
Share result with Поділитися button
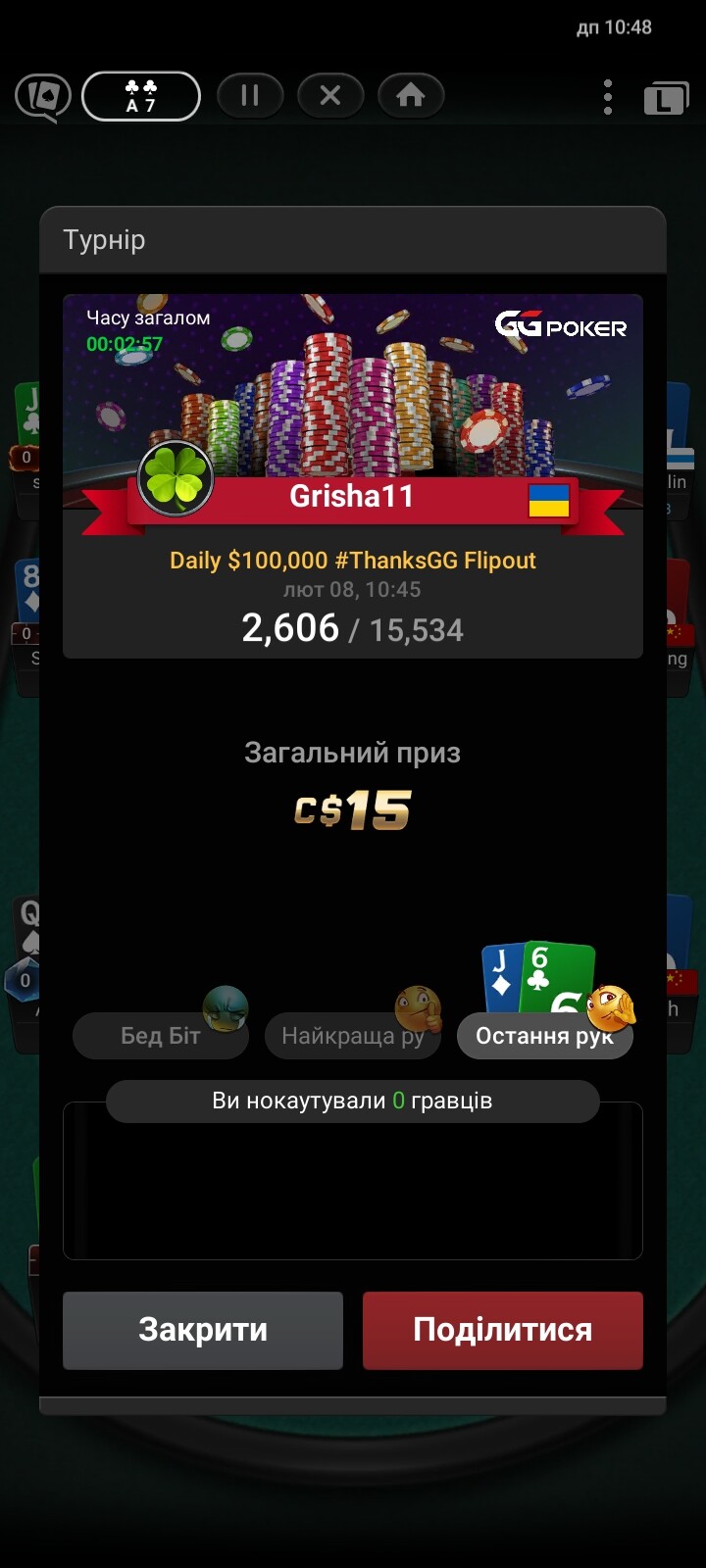[x=502, y=1330]
